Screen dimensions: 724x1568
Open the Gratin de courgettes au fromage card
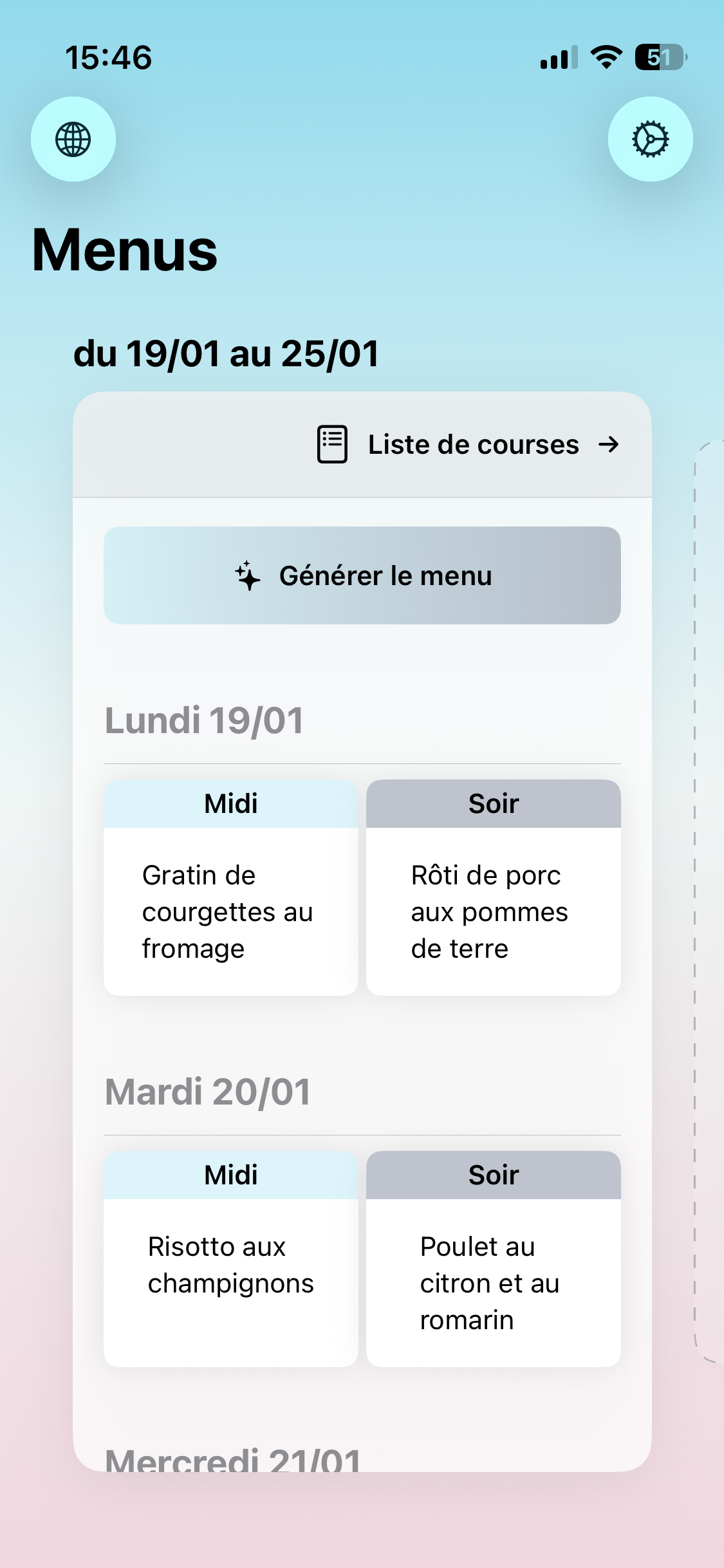click(x=230, y=911)
